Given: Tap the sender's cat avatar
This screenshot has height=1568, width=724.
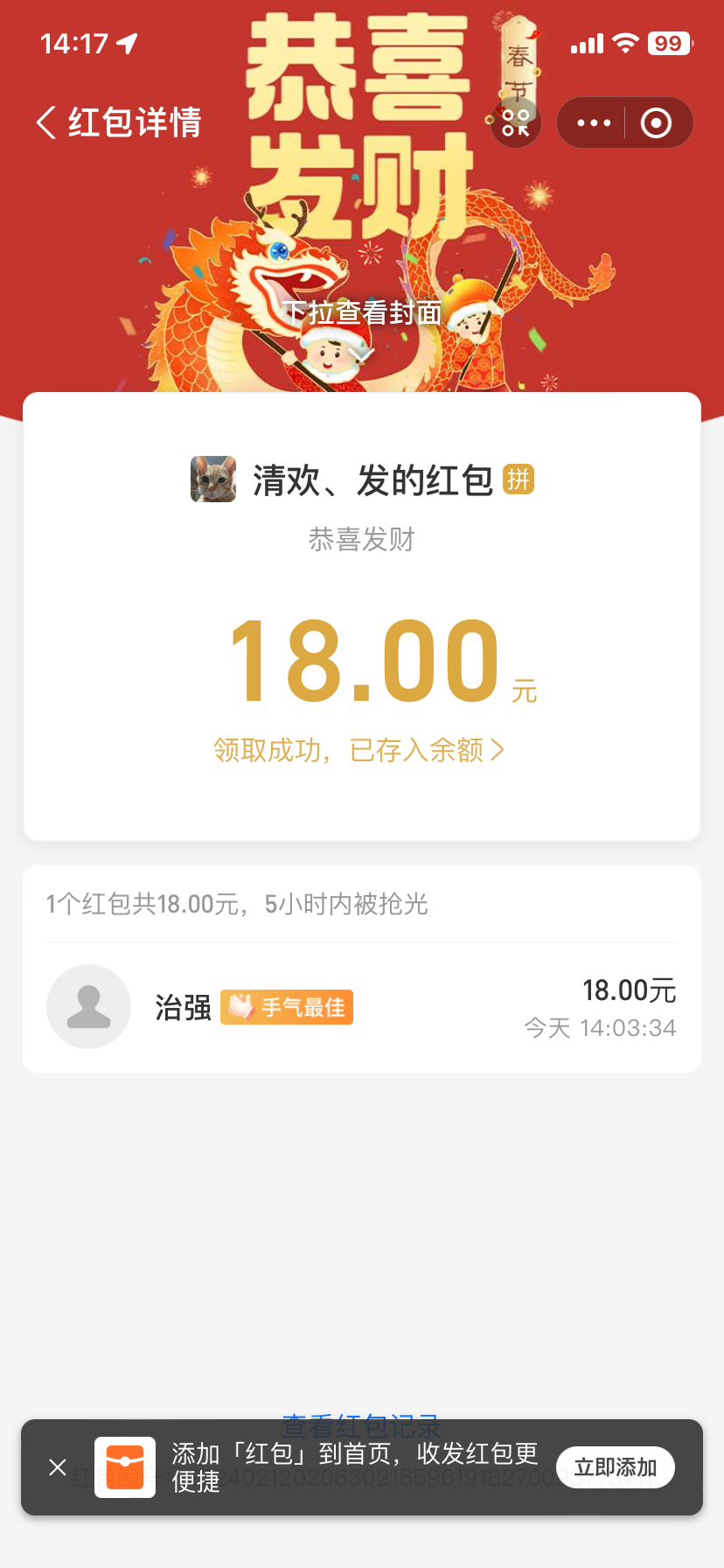Looking at the screenshot, I should tap(213, 479).
